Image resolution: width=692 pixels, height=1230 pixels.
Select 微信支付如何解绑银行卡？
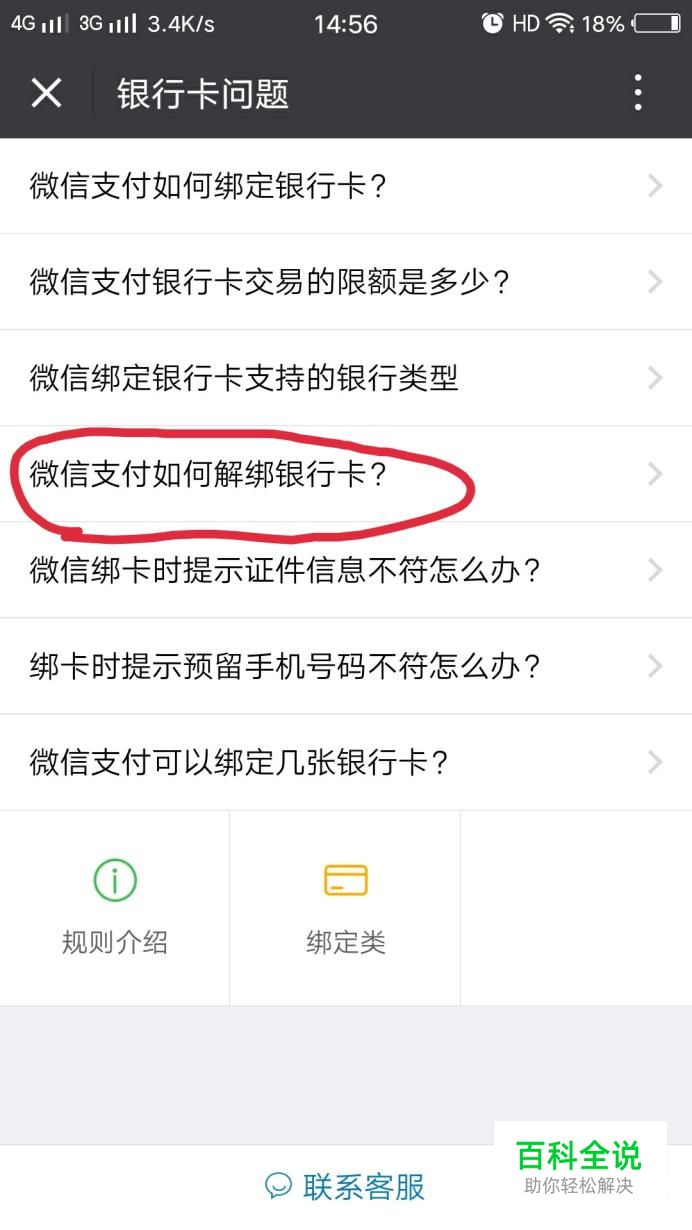[x=345, y=474]
